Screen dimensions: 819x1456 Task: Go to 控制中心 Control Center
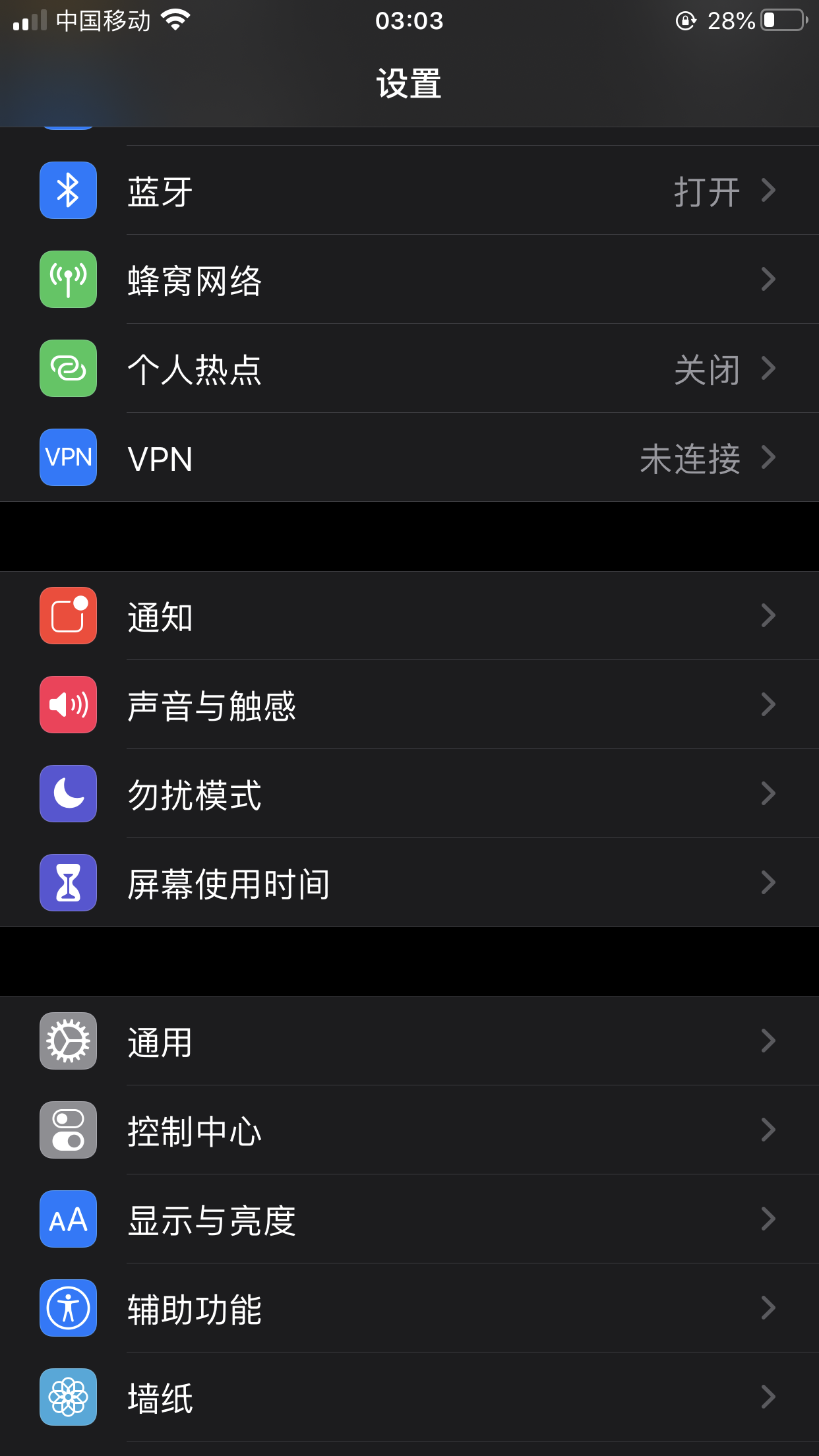pos(409,1130)
